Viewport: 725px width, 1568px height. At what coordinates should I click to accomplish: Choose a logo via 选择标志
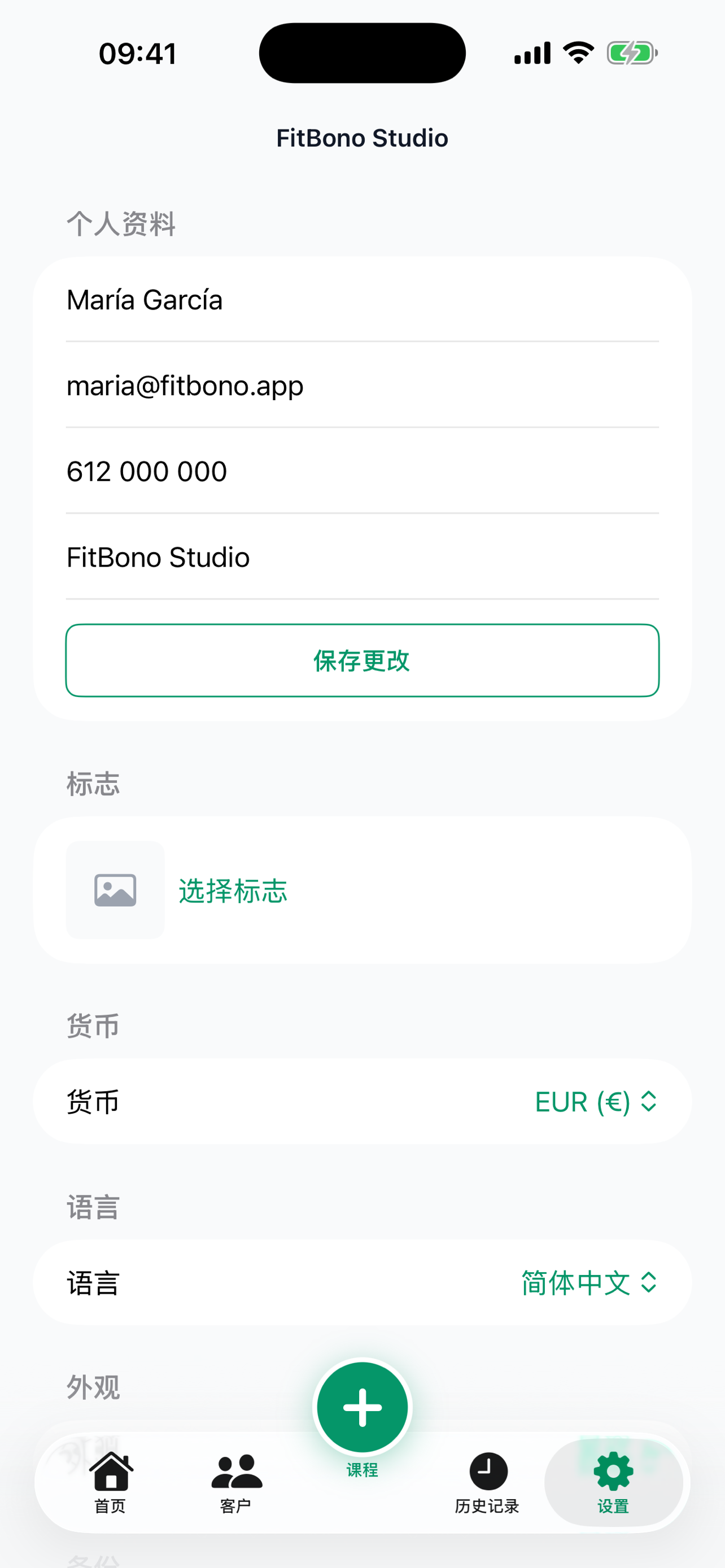tap(233, 891)
